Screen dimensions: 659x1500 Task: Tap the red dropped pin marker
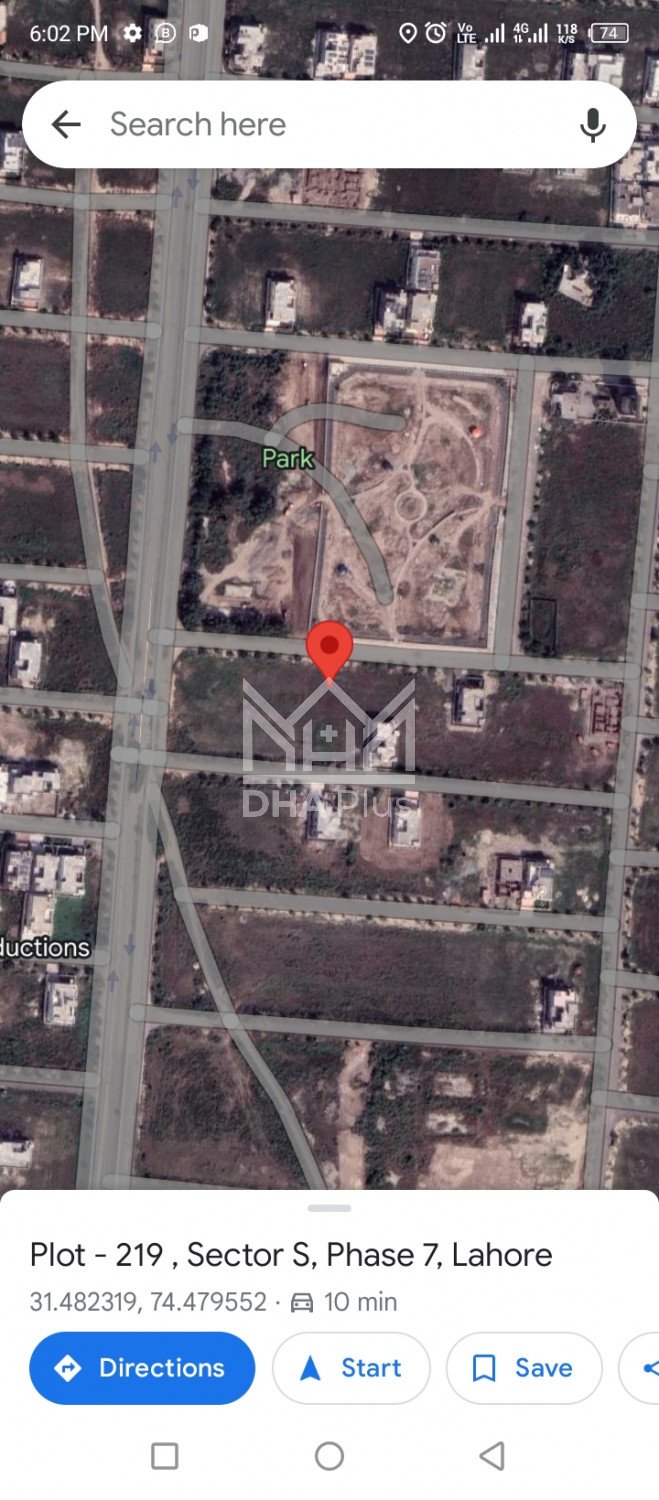[329, 648]
